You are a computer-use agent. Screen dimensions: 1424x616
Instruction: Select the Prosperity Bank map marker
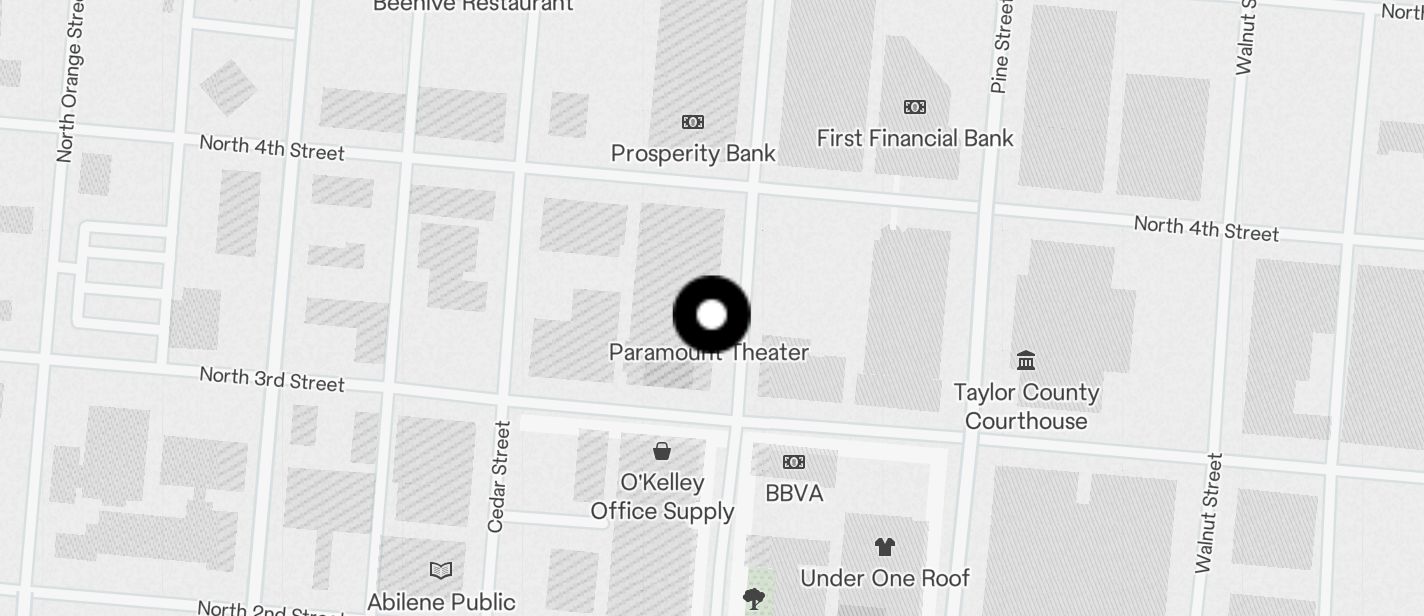(x=693, y=122)
